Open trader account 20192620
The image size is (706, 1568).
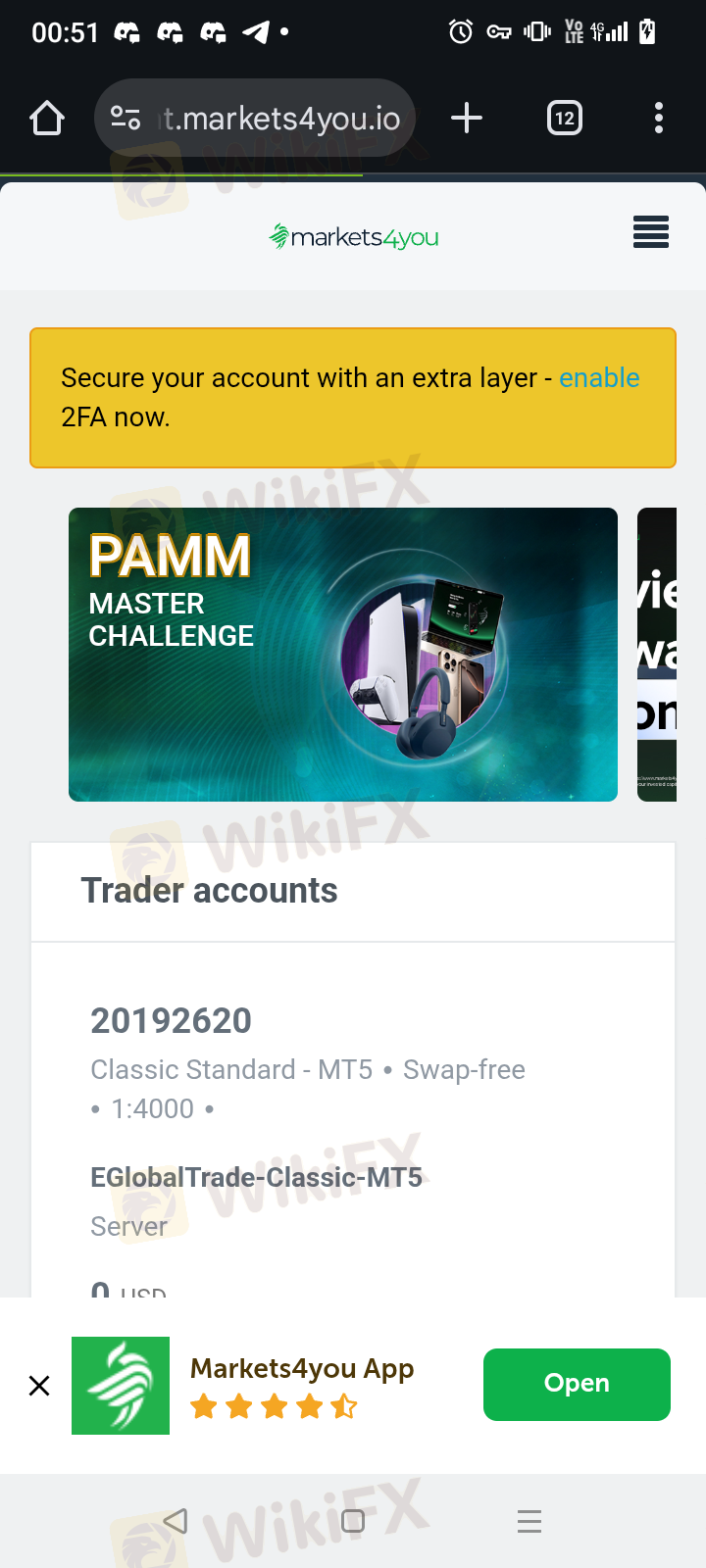click(x=171, y=1020)
